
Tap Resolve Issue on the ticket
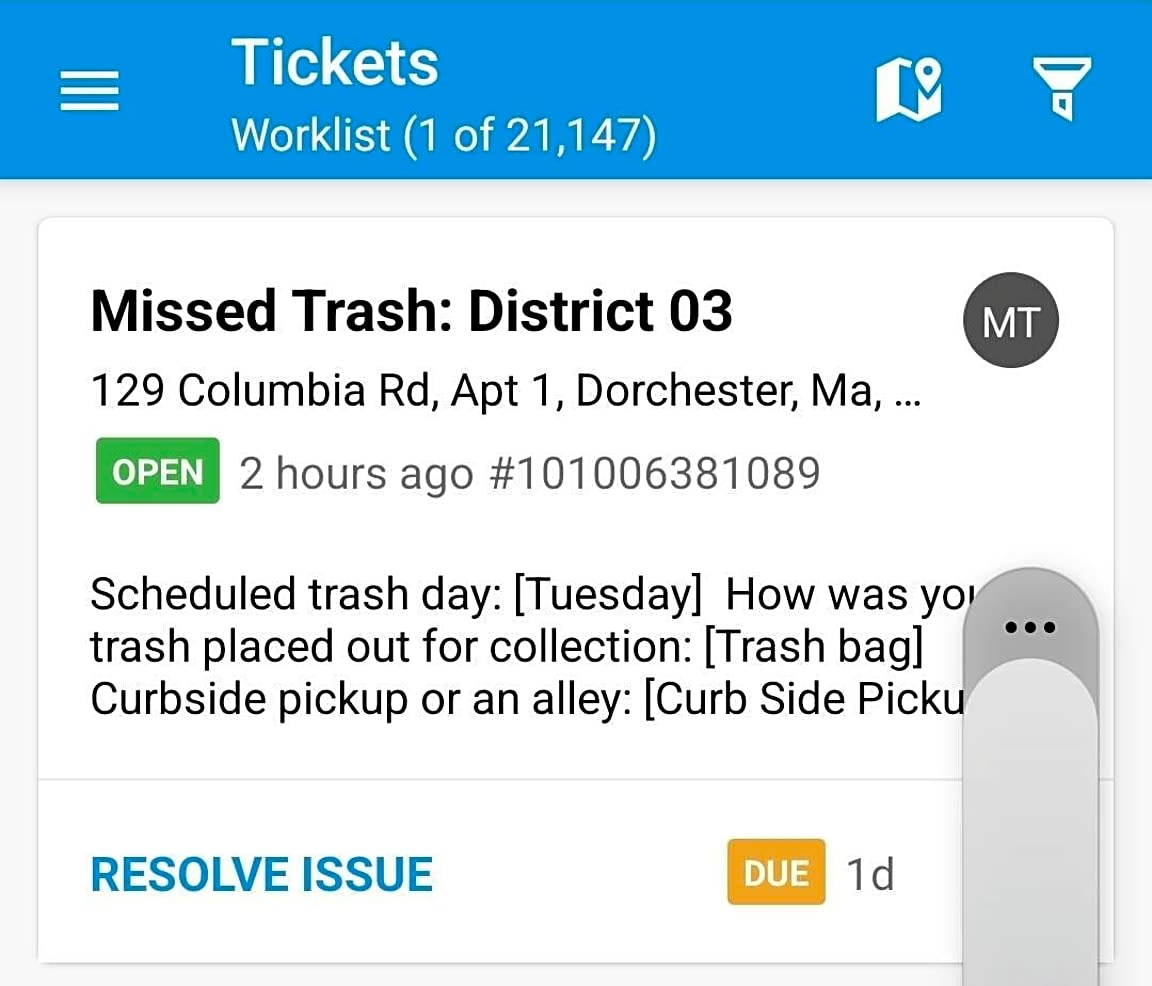(x=262, y=875)
